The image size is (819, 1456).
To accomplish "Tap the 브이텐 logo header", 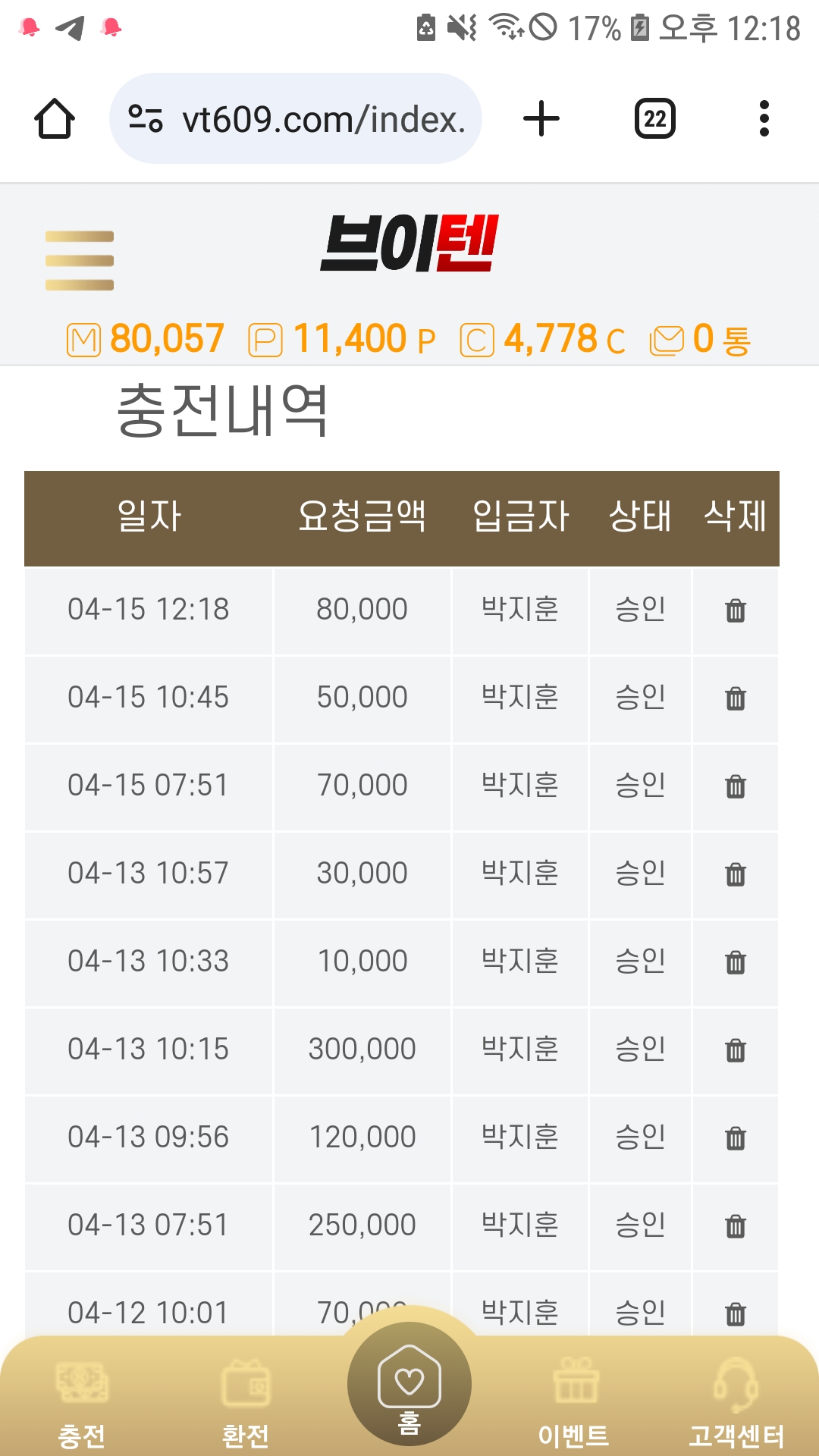I will pos(409,243).
